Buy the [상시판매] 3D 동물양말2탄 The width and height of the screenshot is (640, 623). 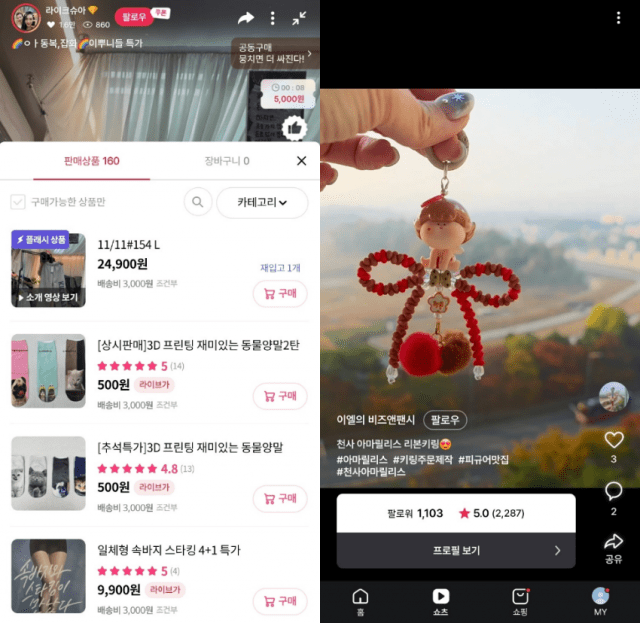[x=280, y=396]
